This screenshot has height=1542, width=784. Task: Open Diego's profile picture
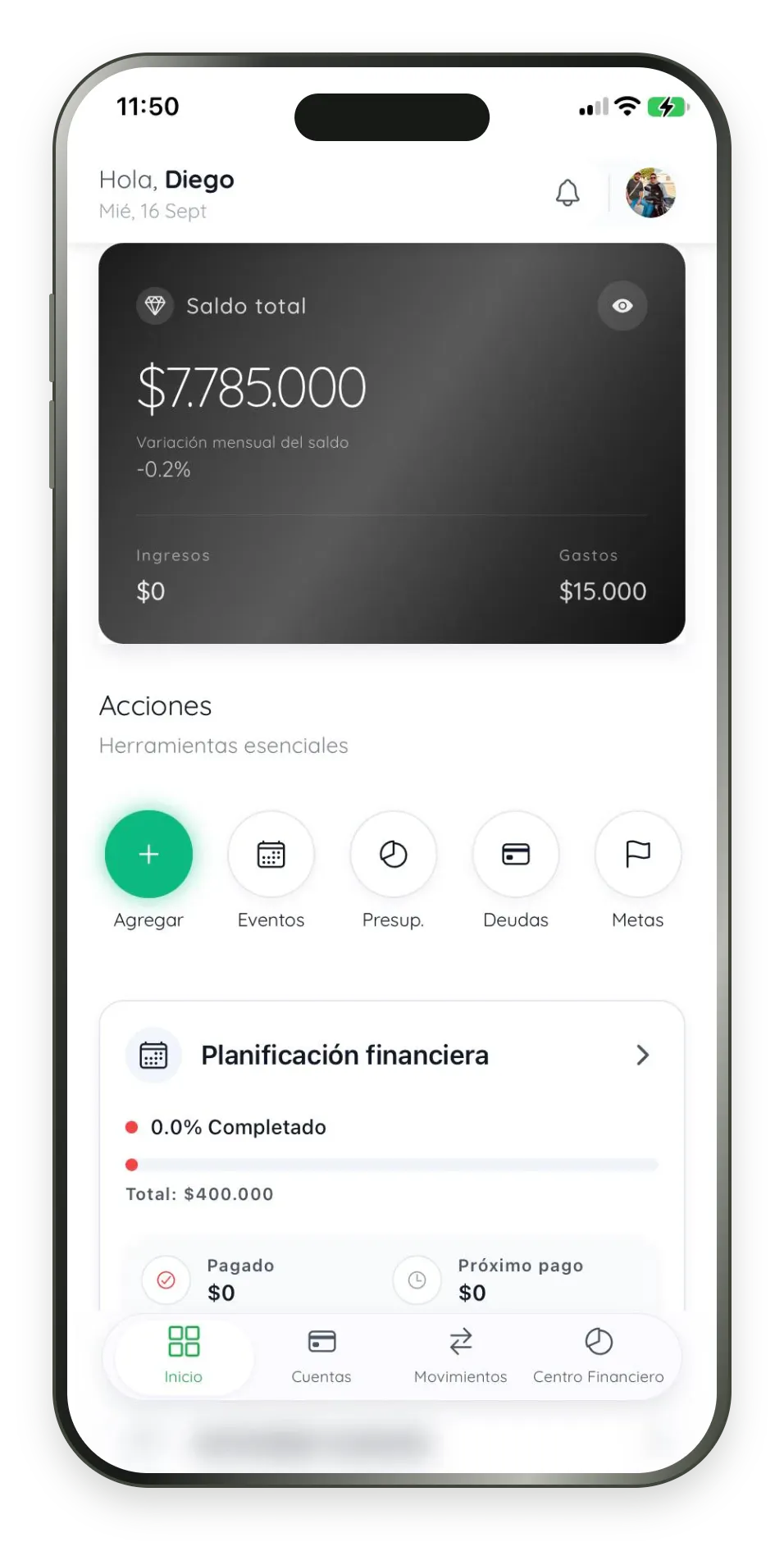[650, 193]
